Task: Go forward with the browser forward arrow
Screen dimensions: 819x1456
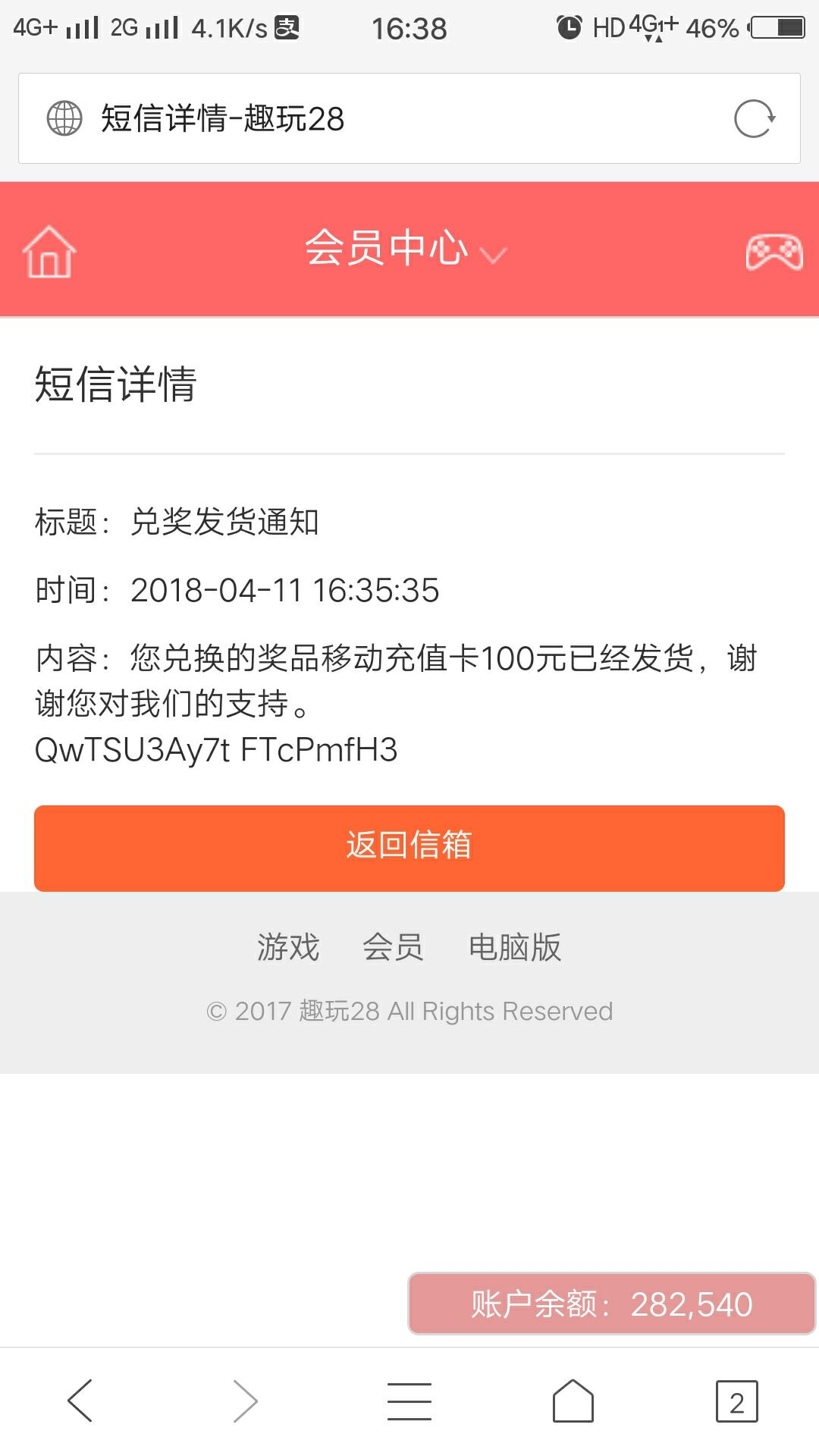Action: click(245, 1401)
